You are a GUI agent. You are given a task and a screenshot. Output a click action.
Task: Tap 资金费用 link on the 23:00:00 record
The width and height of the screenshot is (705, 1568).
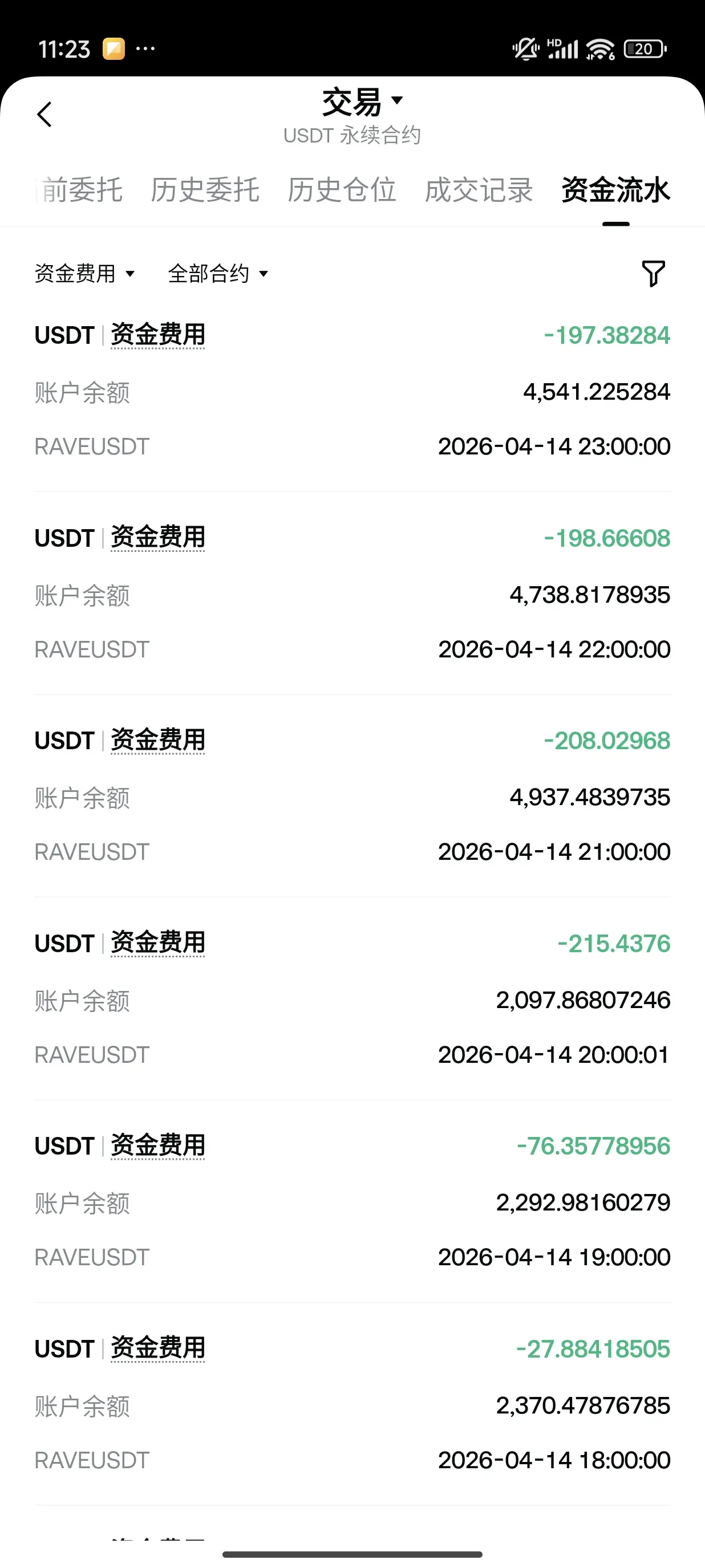point(157,335)
